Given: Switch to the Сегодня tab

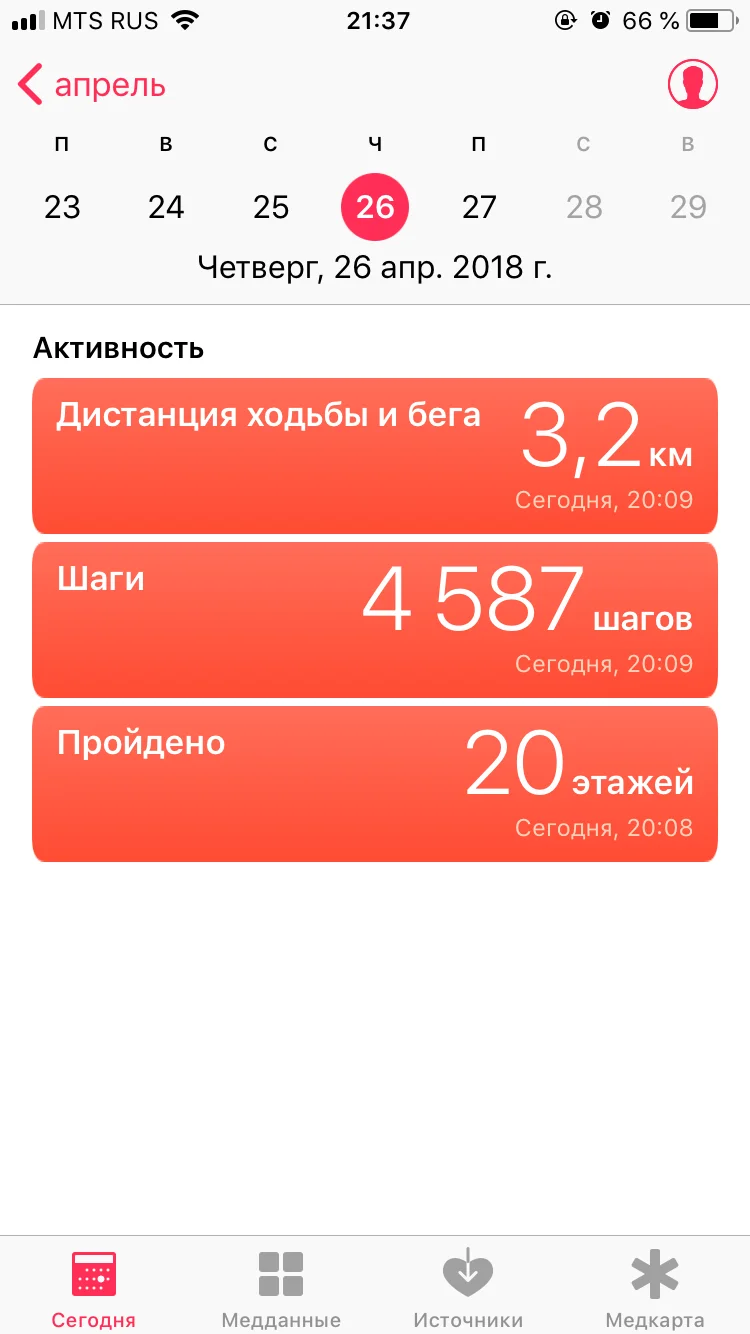Looking at the screenshot, I should 94,1287.
